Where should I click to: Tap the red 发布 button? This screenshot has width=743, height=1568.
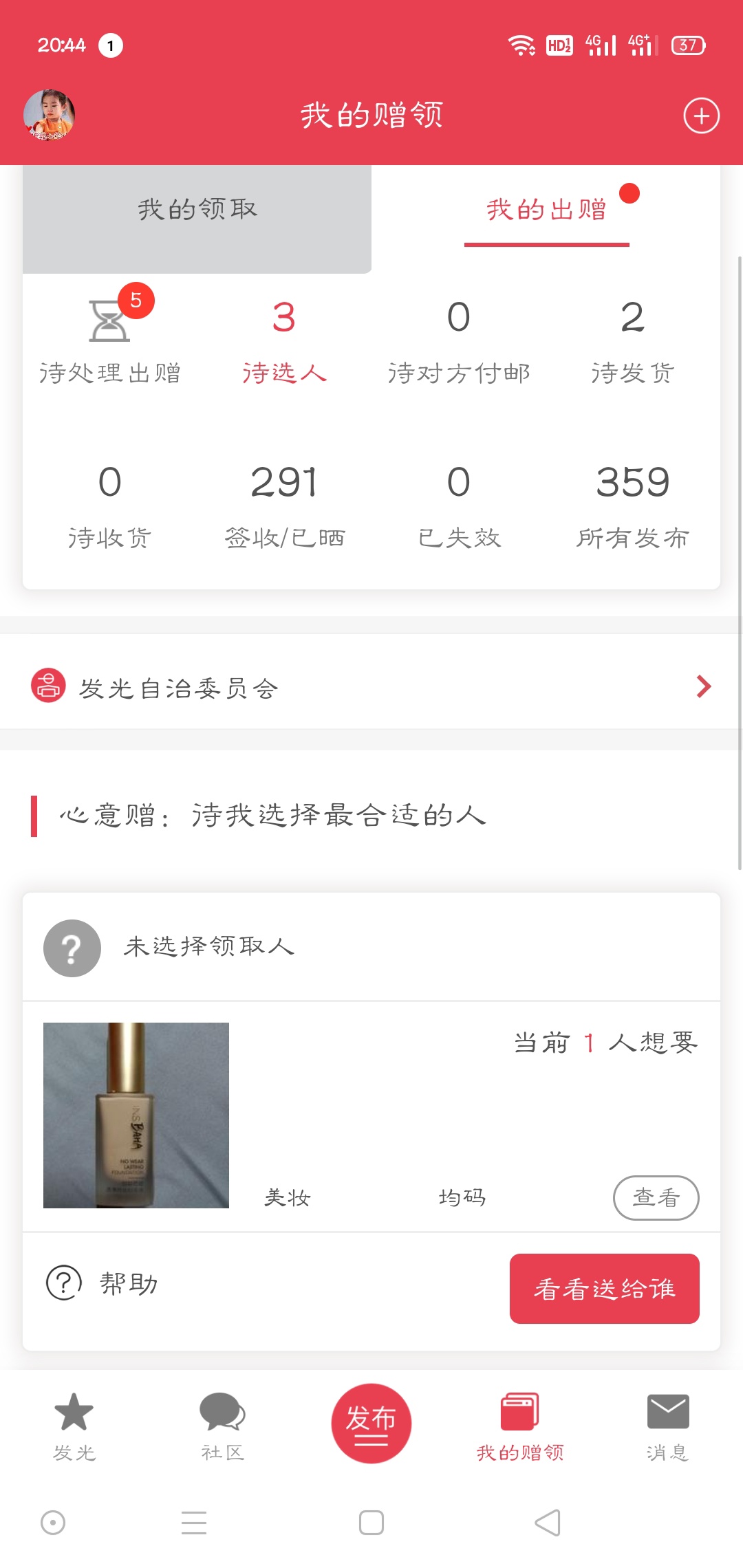(x=371, y=1423)
